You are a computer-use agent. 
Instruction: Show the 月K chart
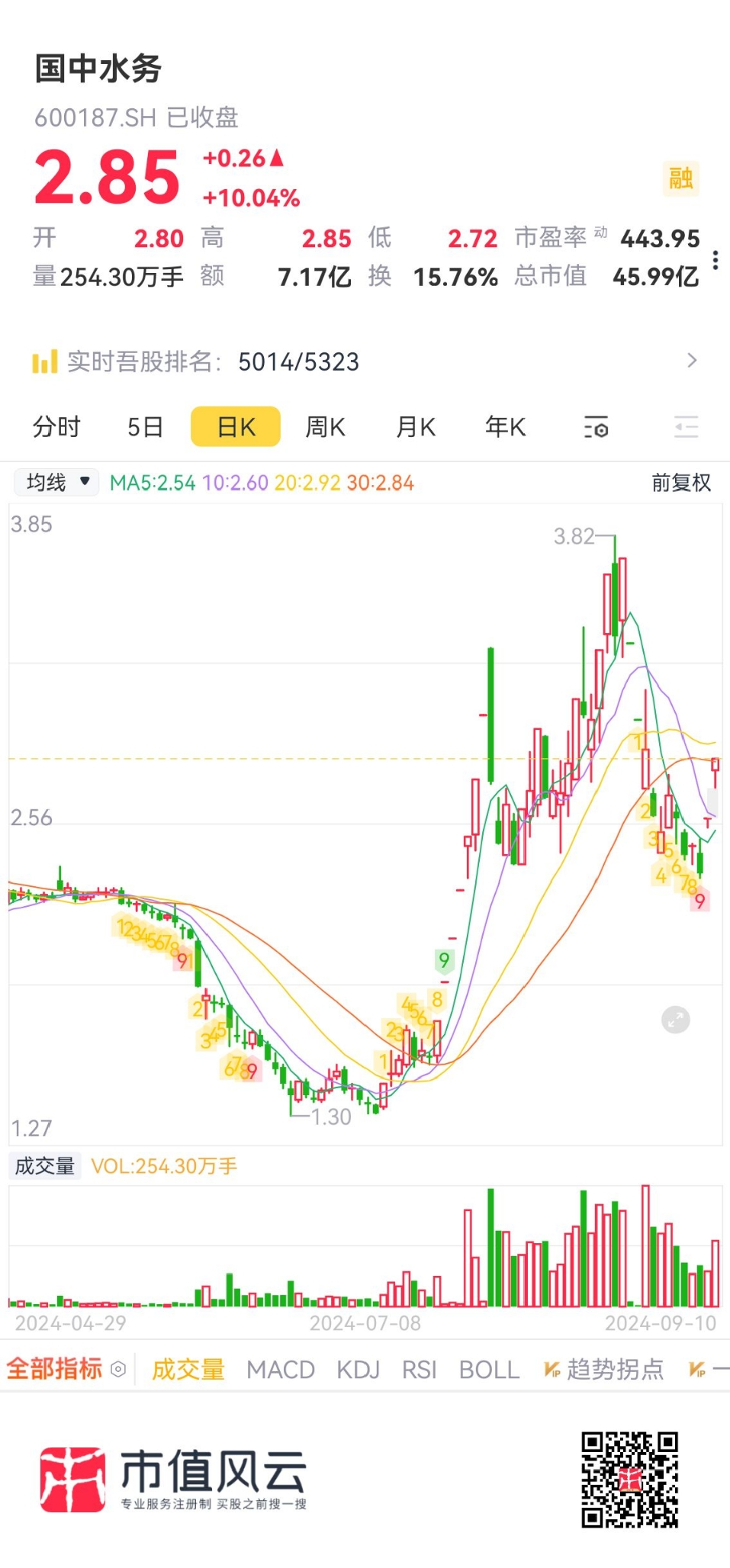[416, 427]
